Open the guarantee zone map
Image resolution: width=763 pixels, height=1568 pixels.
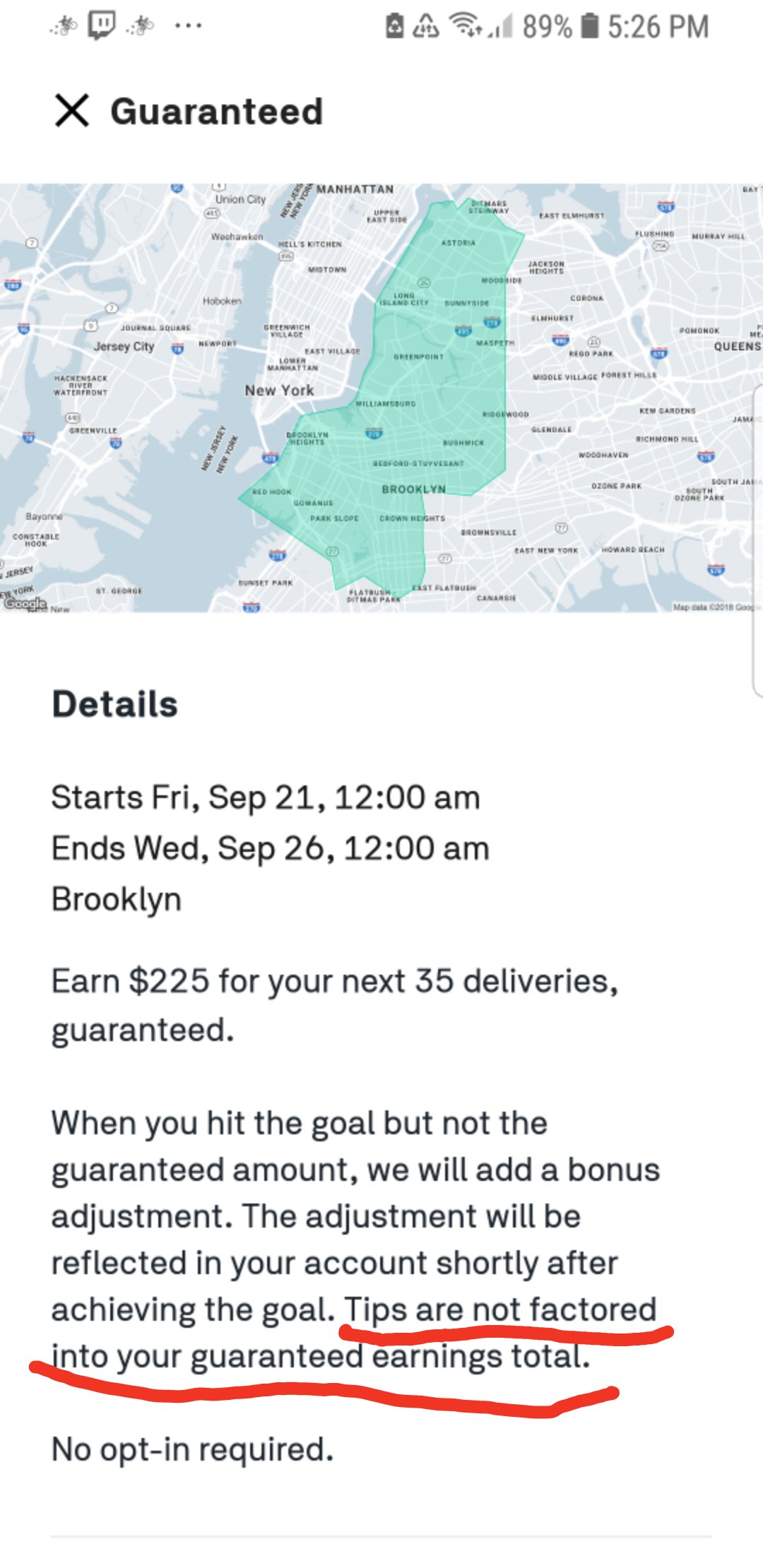(x=381, y=397)
